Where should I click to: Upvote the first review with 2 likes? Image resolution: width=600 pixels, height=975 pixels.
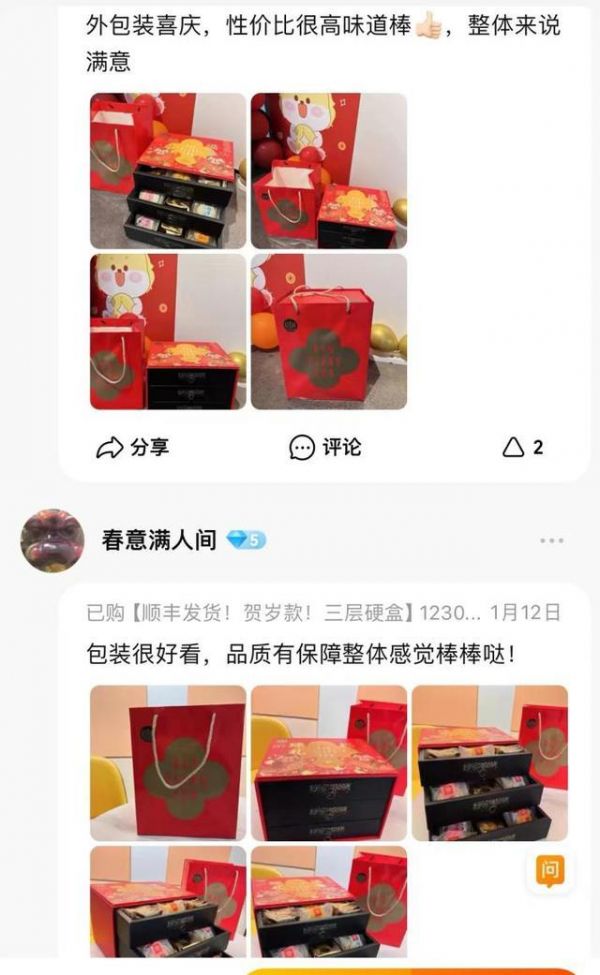click(x=522, y=447)
